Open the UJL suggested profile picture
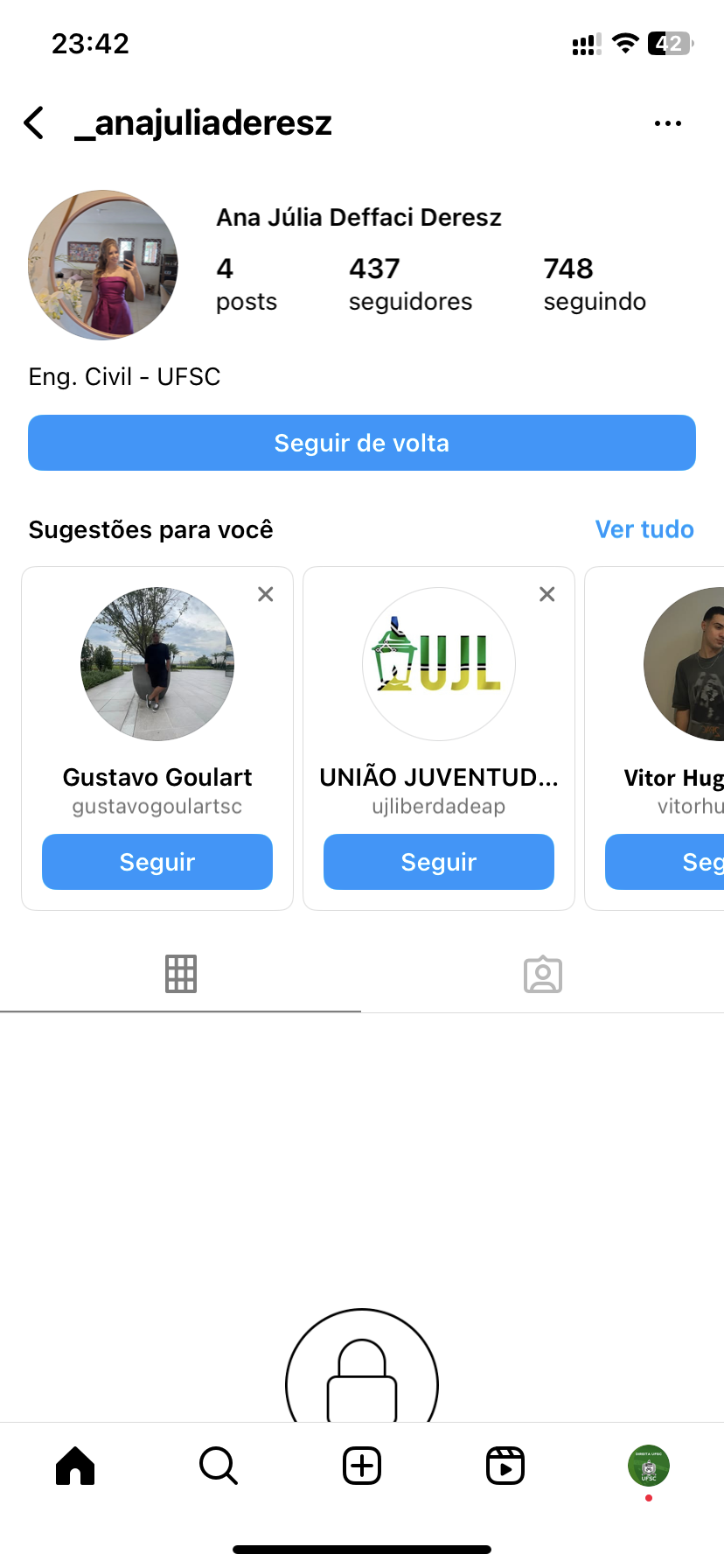 click(x=439, y=664)
